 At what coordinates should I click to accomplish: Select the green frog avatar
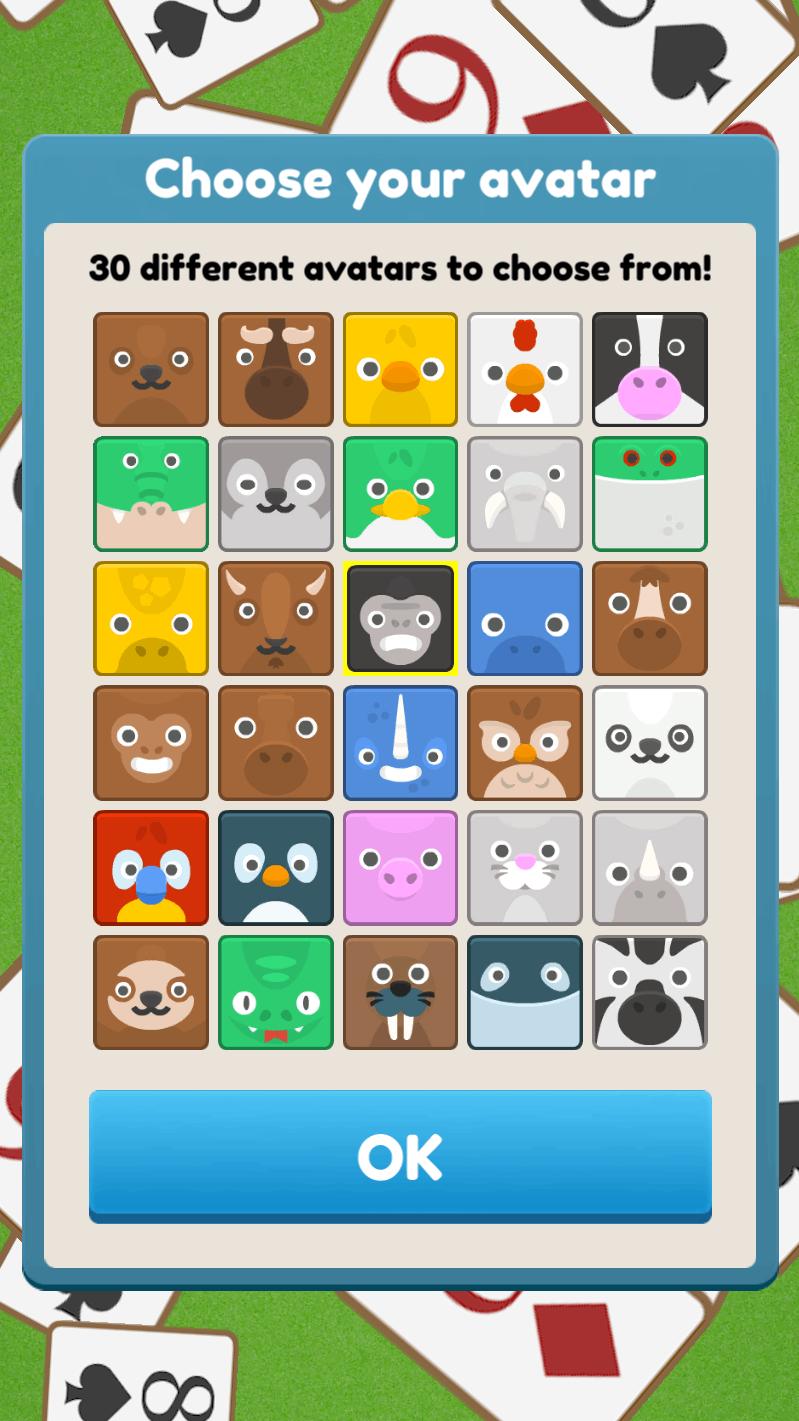tap(650, 494)
